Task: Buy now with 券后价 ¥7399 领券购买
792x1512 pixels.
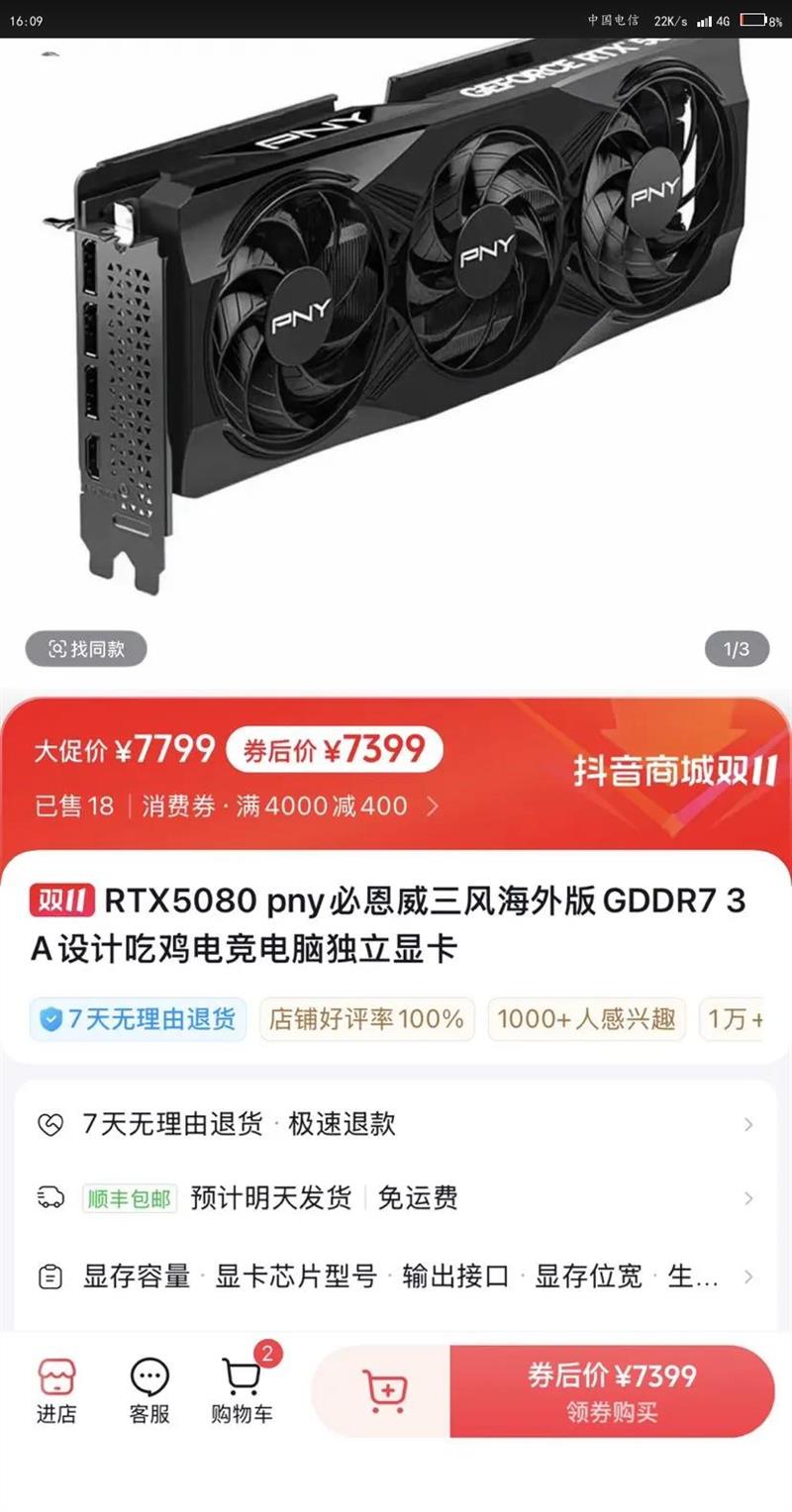Action: (x=612, y=1390)
